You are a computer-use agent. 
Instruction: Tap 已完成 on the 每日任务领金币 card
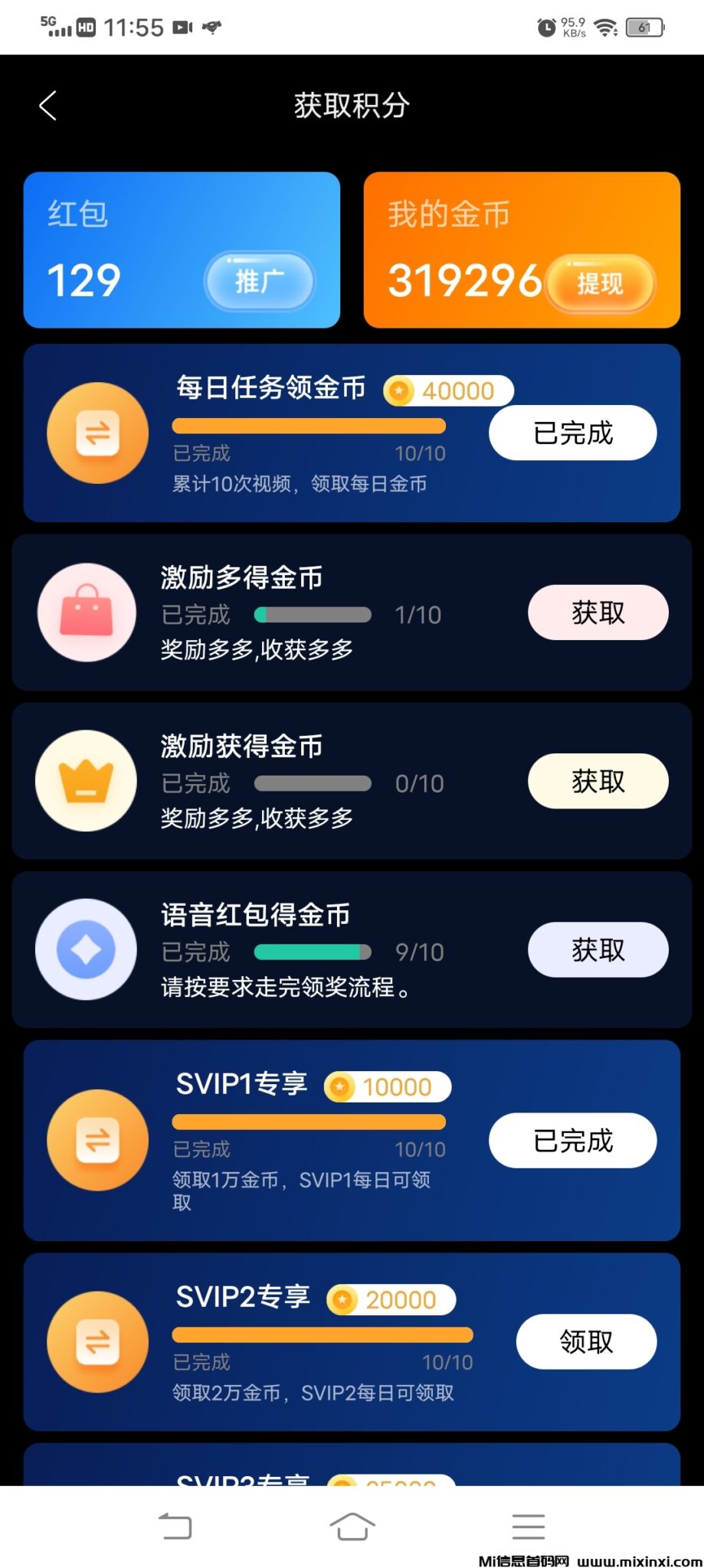tap(572, 433)
